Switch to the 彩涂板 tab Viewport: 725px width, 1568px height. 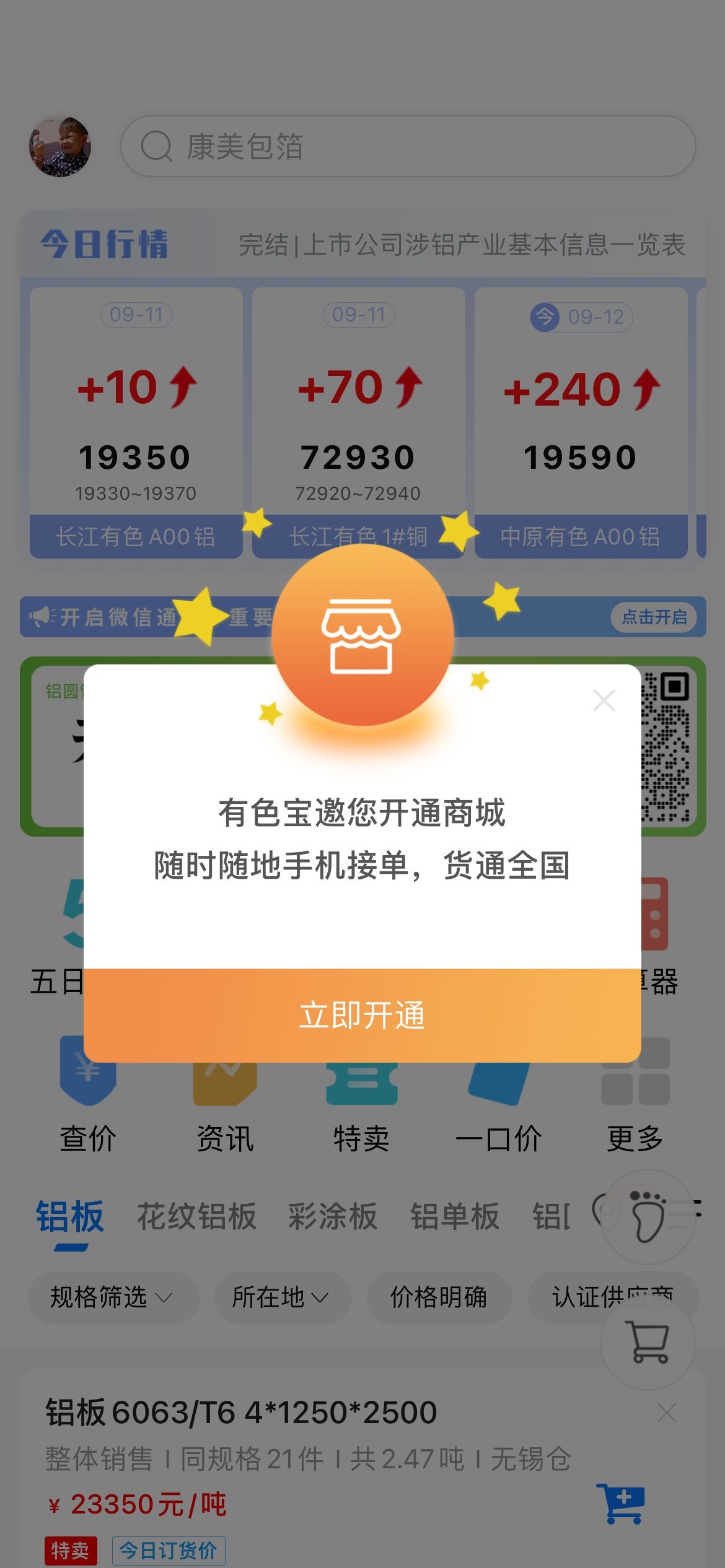333,1216
